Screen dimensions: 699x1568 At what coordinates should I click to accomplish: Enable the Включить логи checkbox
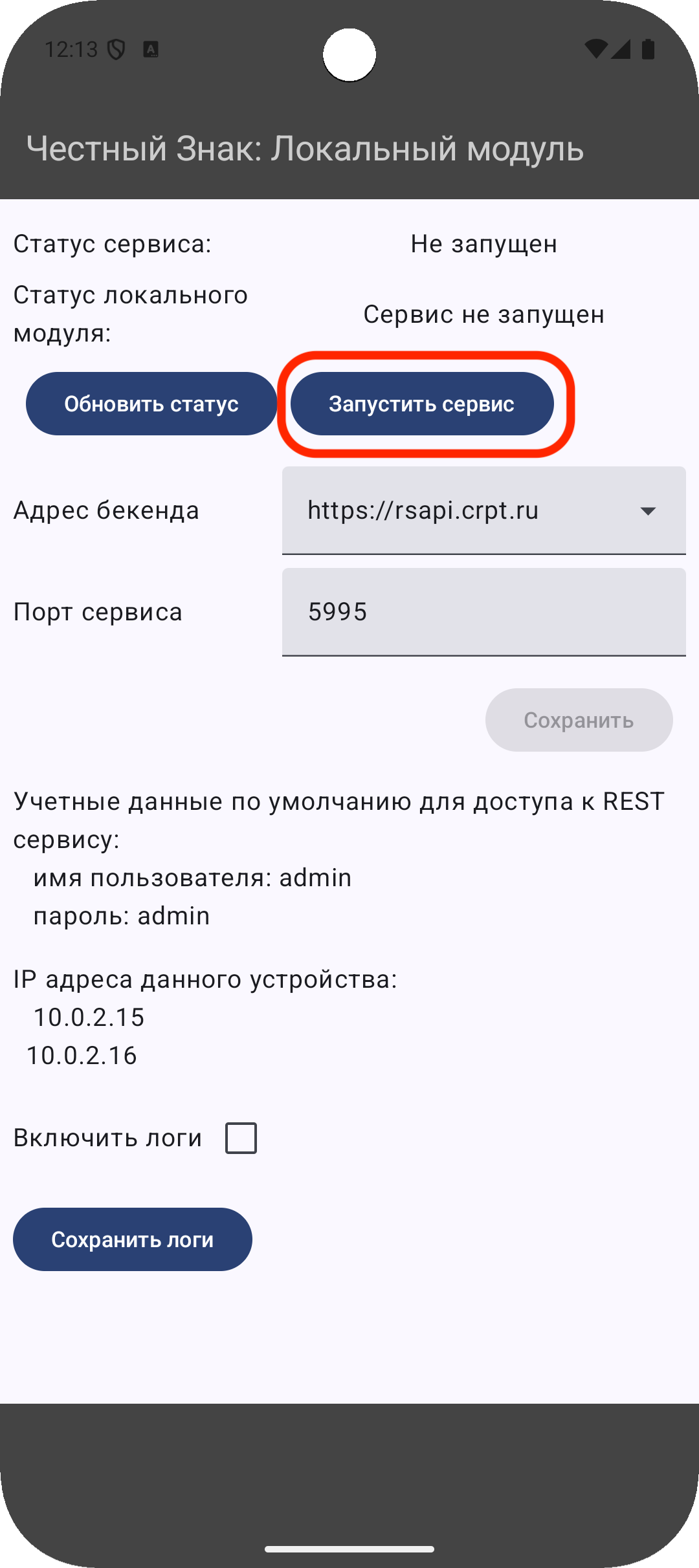point(241,1138)
